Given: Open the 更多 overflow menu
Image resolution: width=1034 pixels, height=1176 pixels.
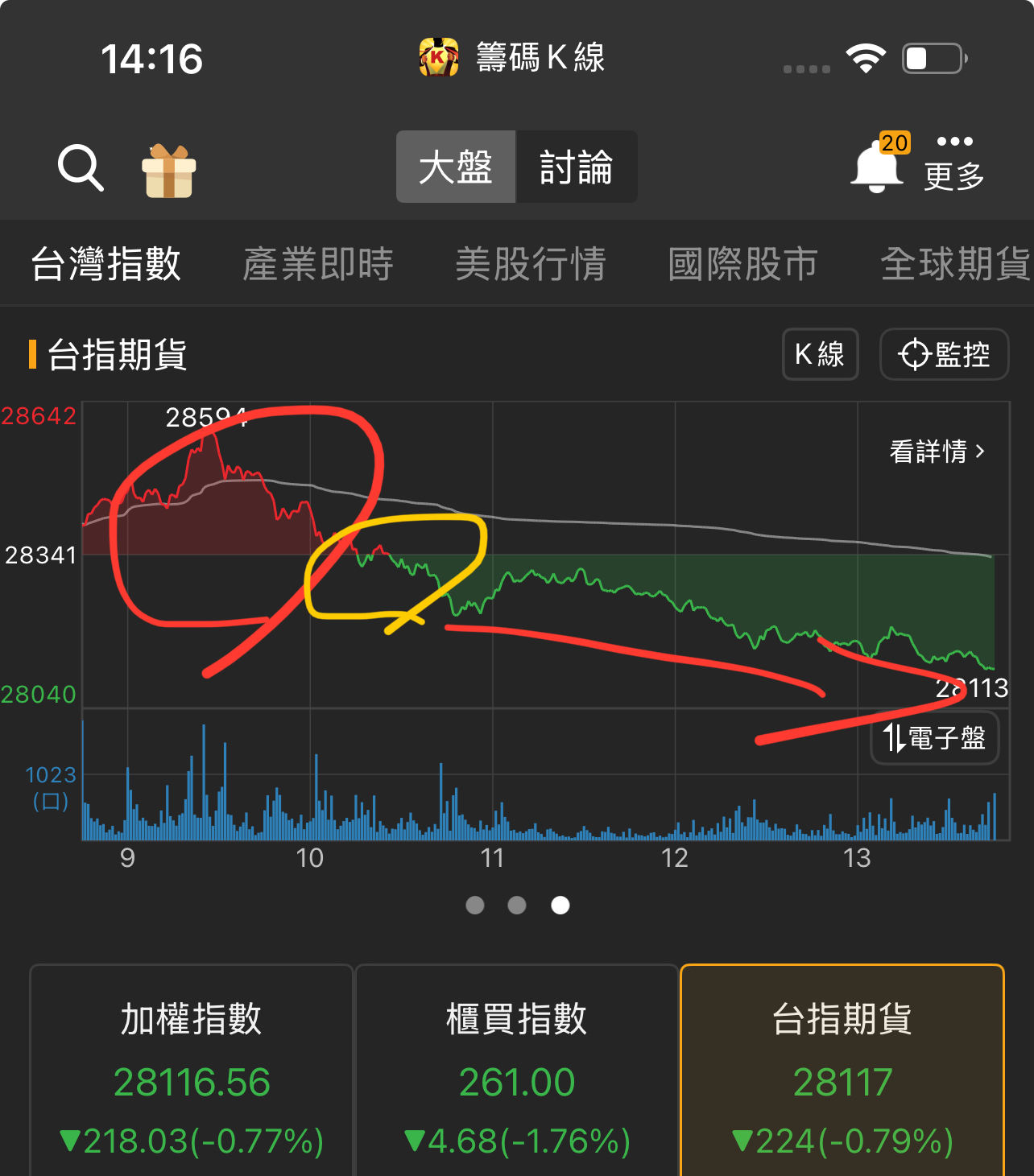Looking at the screenshot, I should 954,163.
